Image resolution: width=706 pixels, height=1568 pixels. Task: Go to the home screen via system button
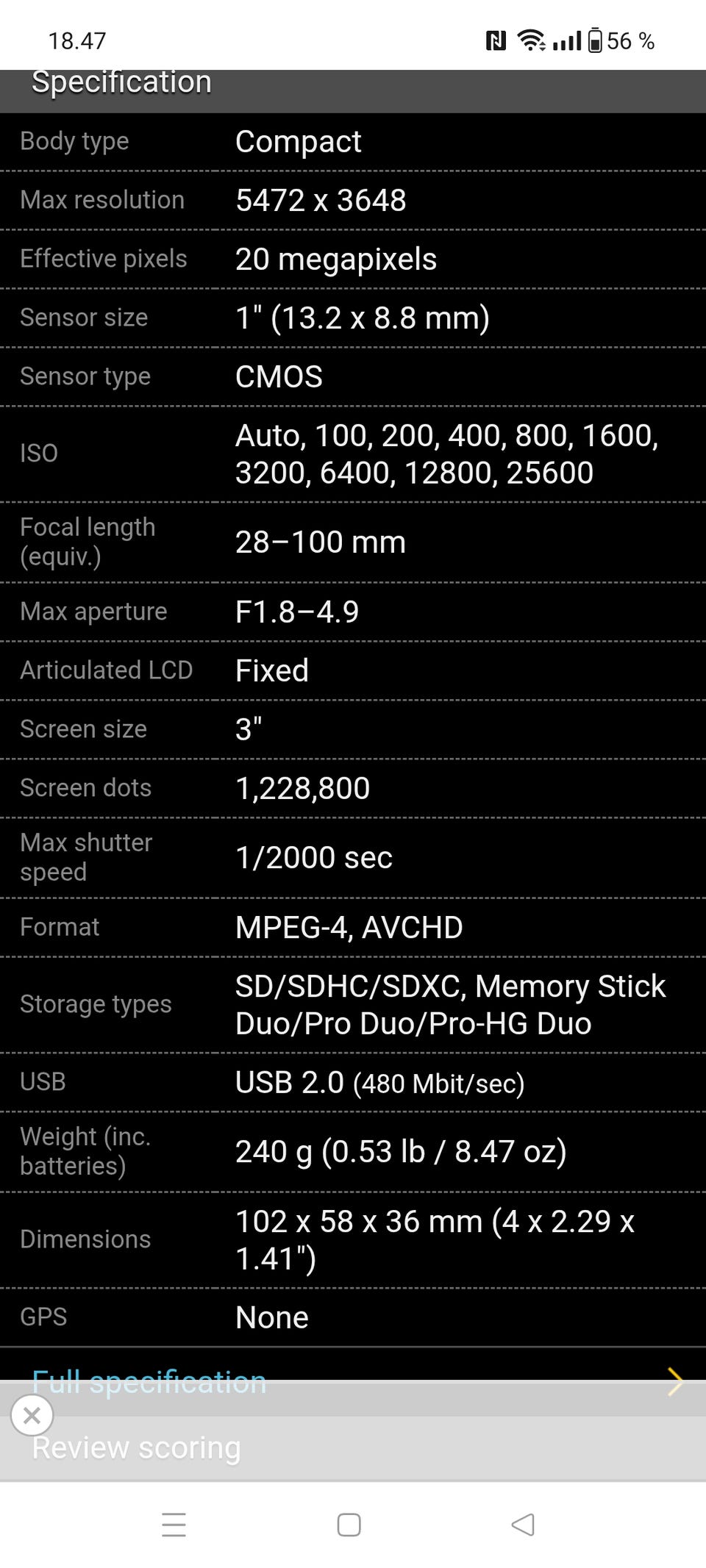tap(349, 1525)
